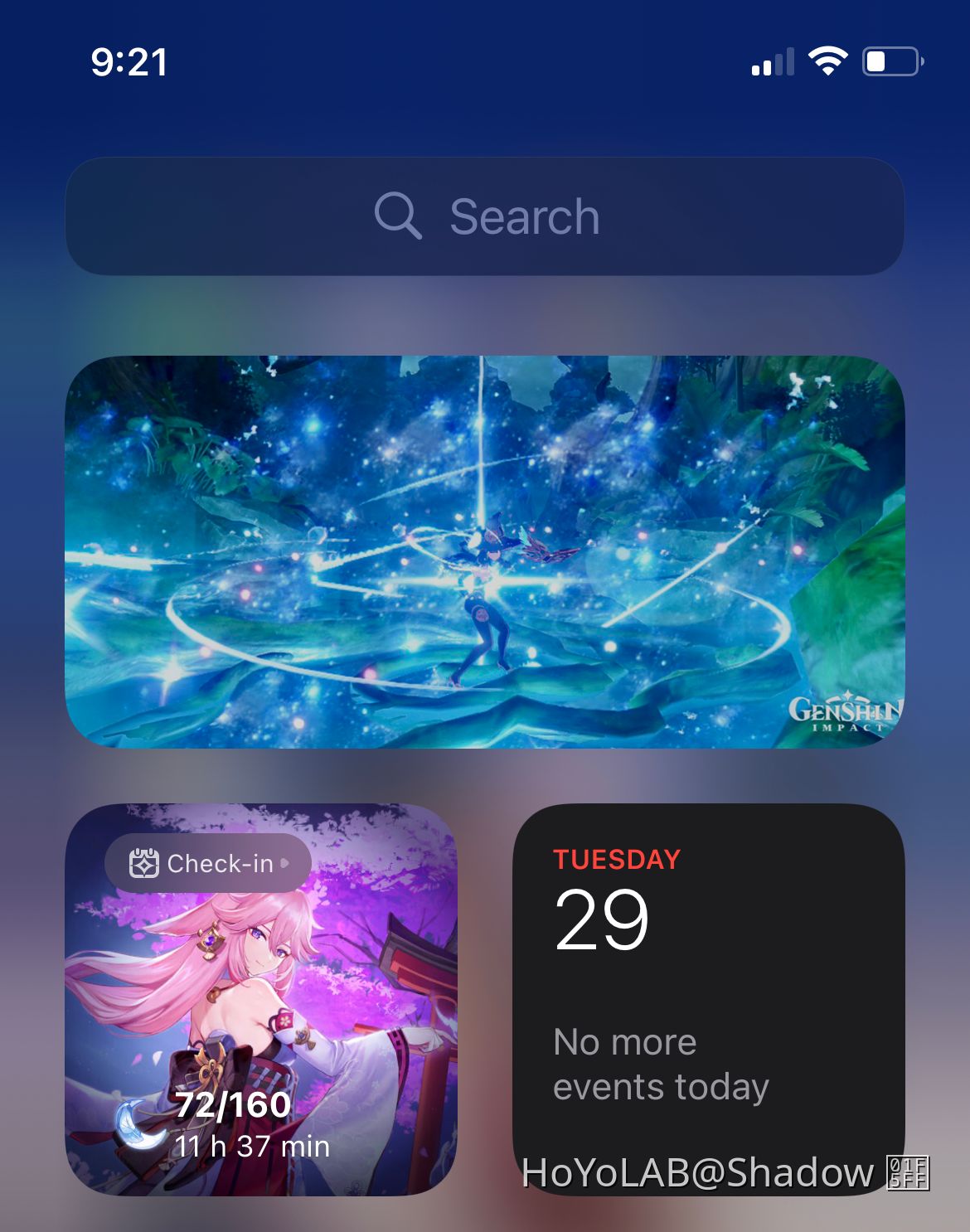Tap the Check-in button
The width and height of the screenshot is (970, 1232).
208,863
